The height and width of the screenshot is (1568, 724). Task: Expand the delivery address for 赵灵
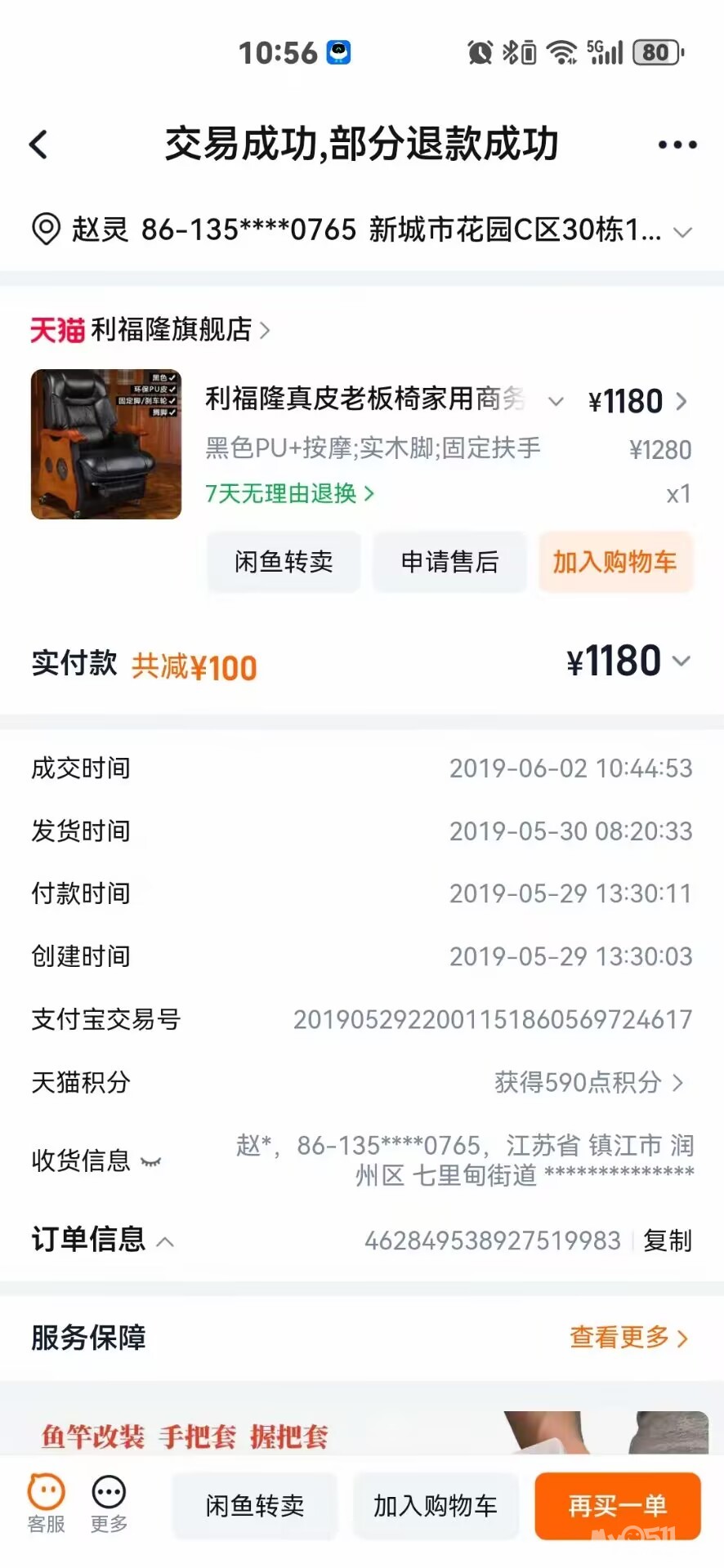(682, 232)
